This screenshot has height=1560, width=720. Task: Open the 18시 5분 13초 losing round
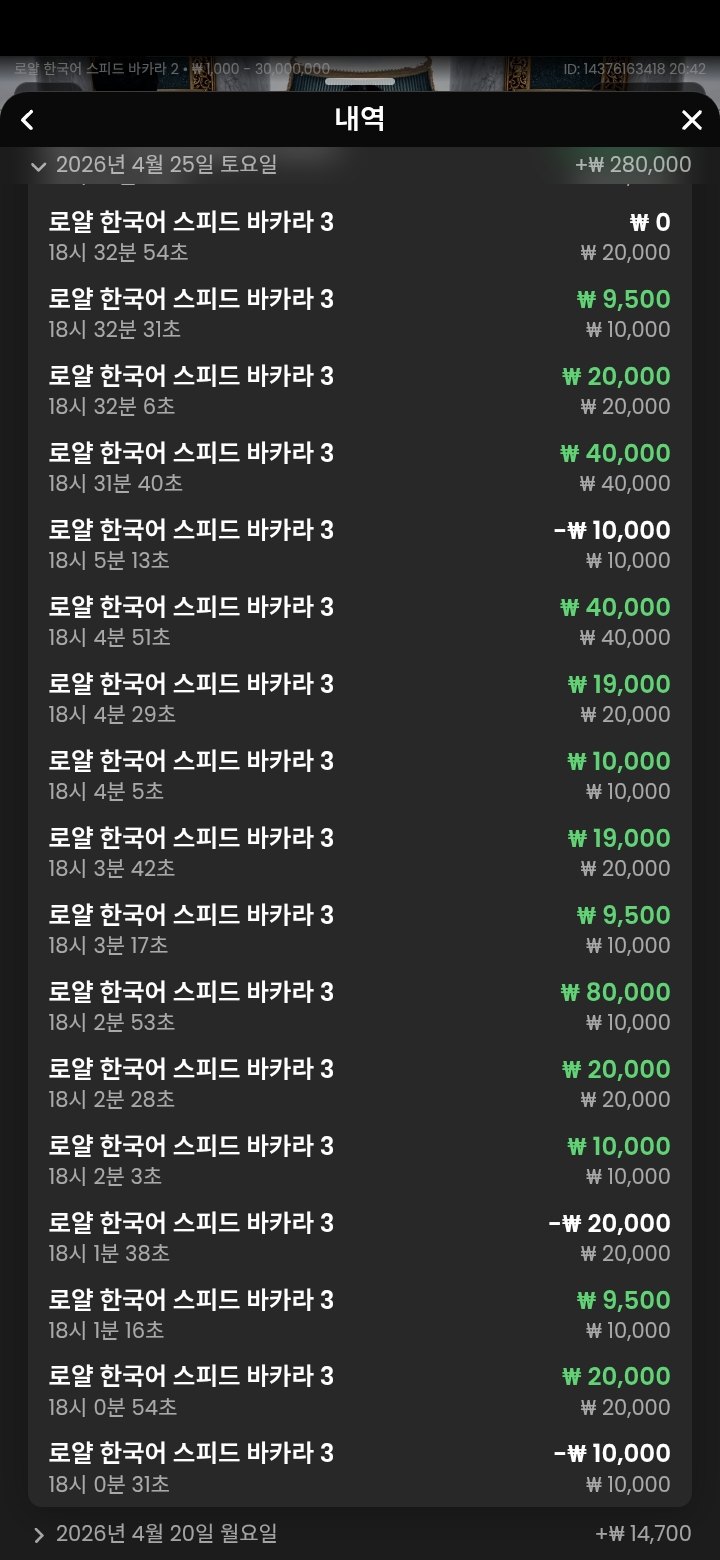click(x=360, y=545)
